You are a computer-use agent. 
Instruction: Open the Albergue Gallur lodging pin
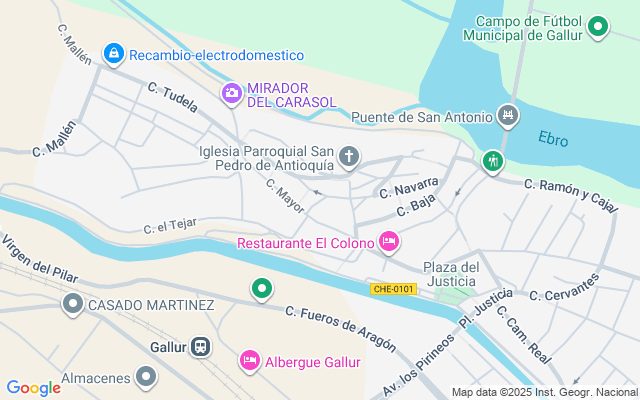tap(250, 361)
